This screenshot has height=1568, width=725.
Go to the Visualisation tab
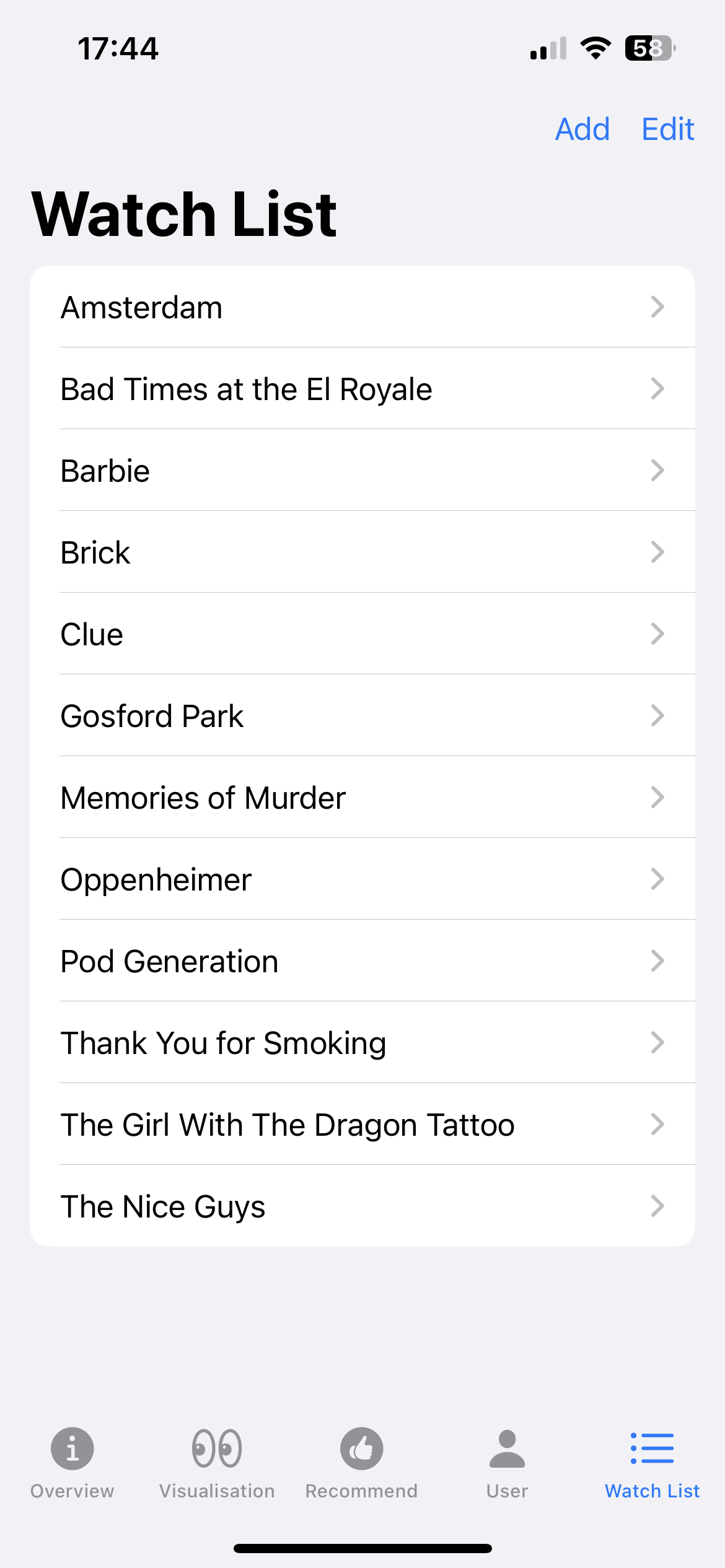coord(217,1464)
